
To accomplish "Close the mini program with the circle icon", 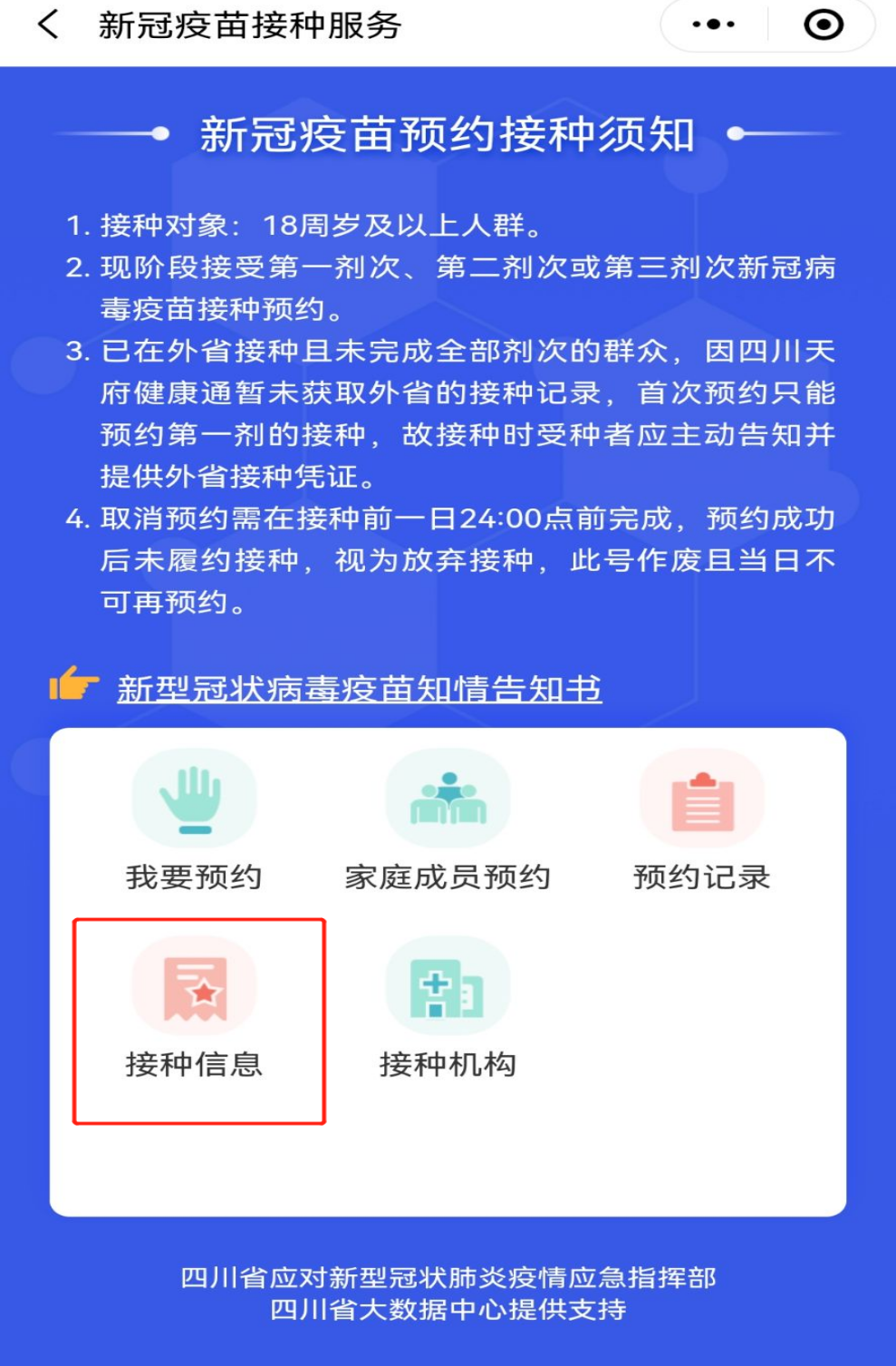I will (823, 25).
